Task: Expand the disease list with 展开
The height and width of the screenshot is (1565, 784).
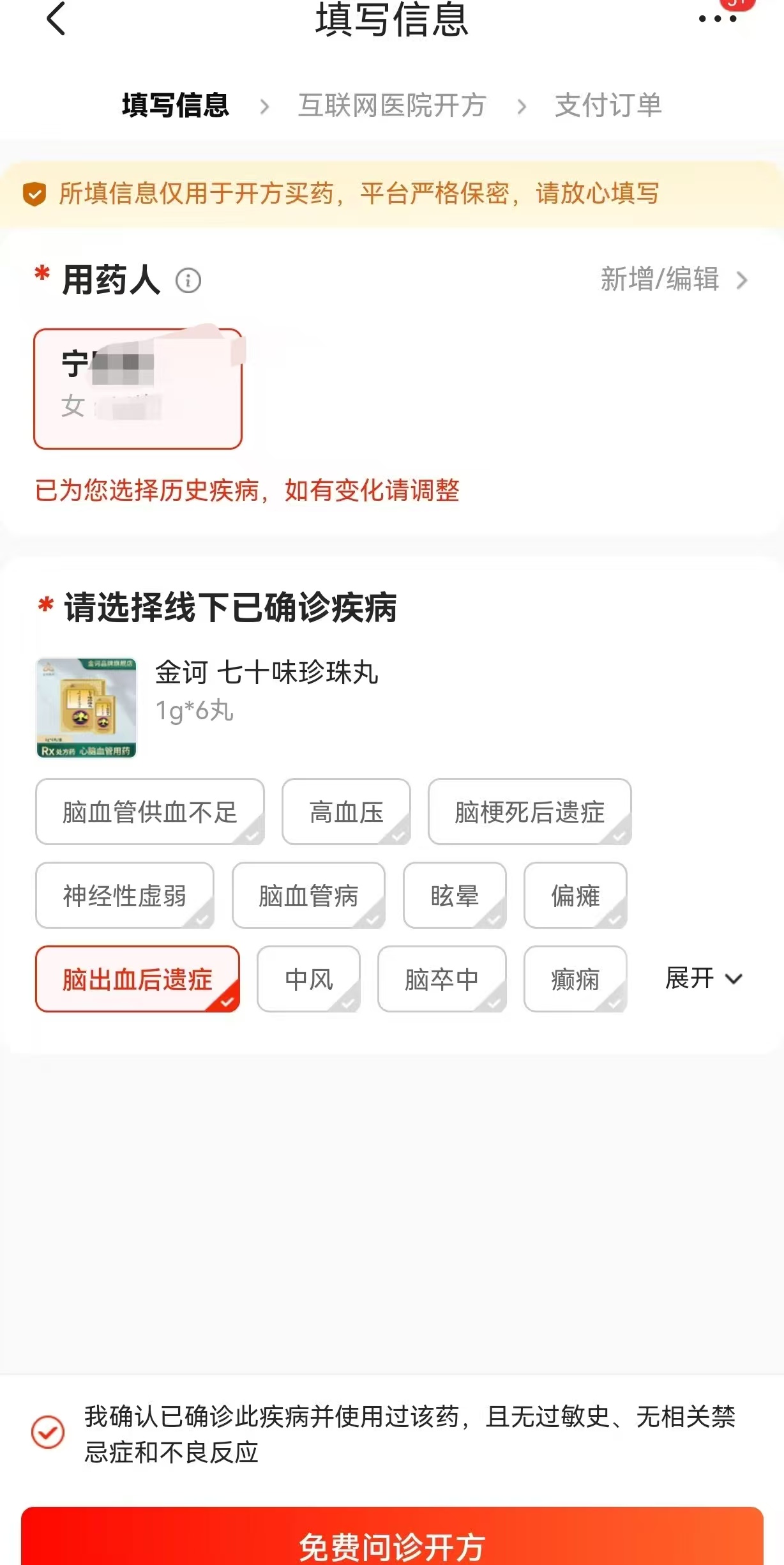Action: [x=703, y=978]
